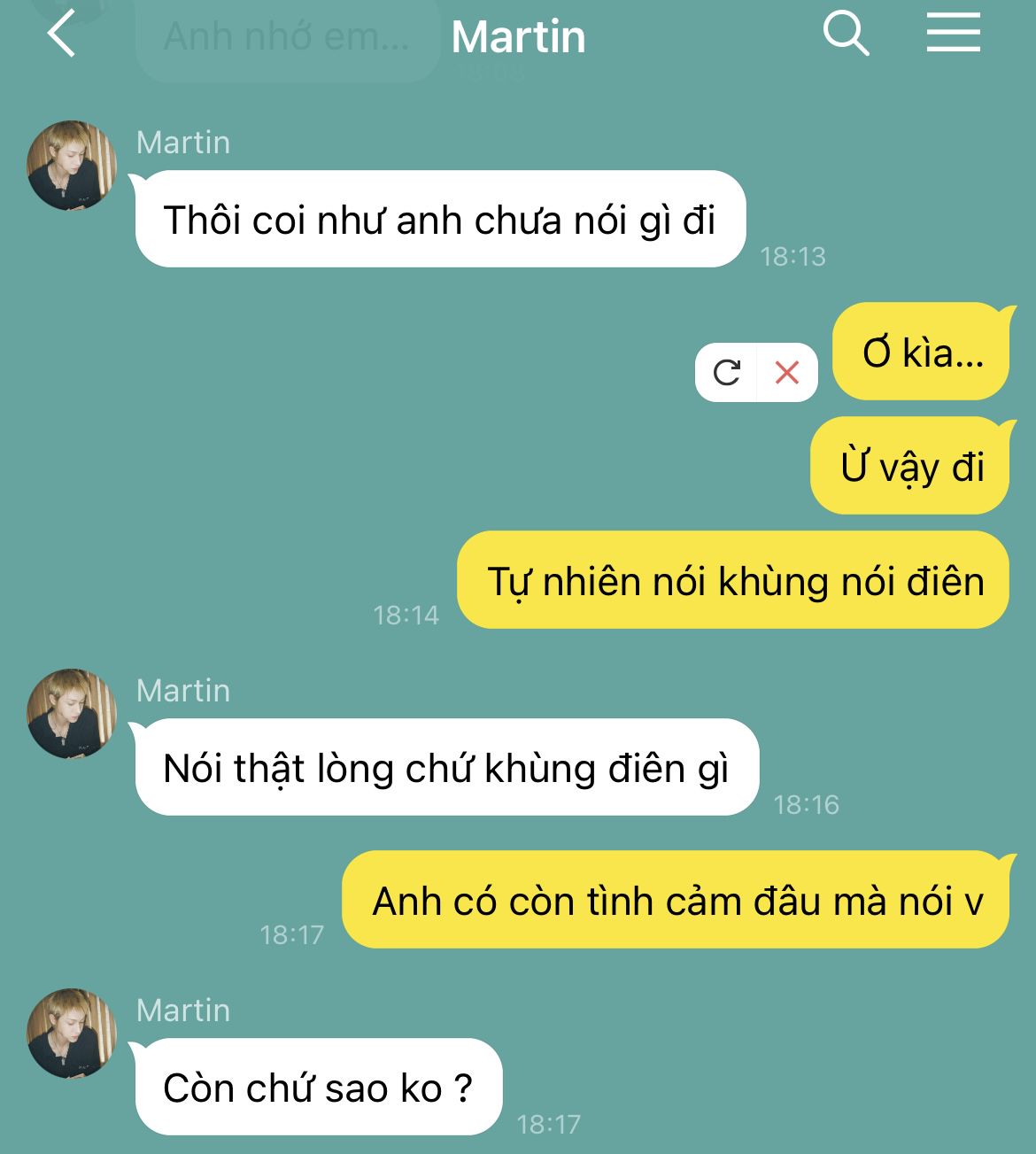
Task: Open the chat menu
Action: point(953,35)
